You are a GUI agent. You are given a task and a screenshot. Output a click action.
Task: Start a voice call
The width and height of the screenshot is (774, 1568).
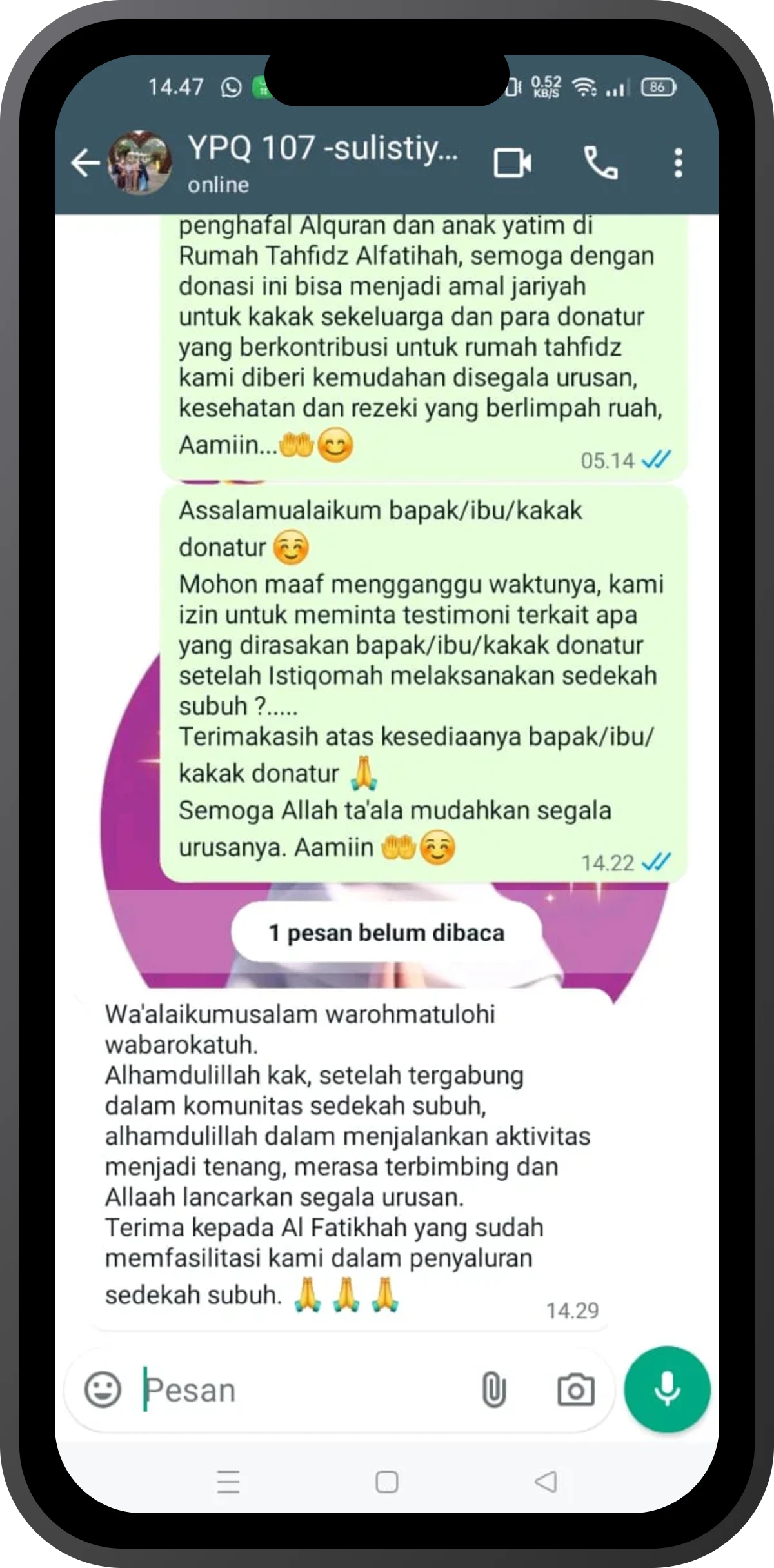click(x=600, y=163)
